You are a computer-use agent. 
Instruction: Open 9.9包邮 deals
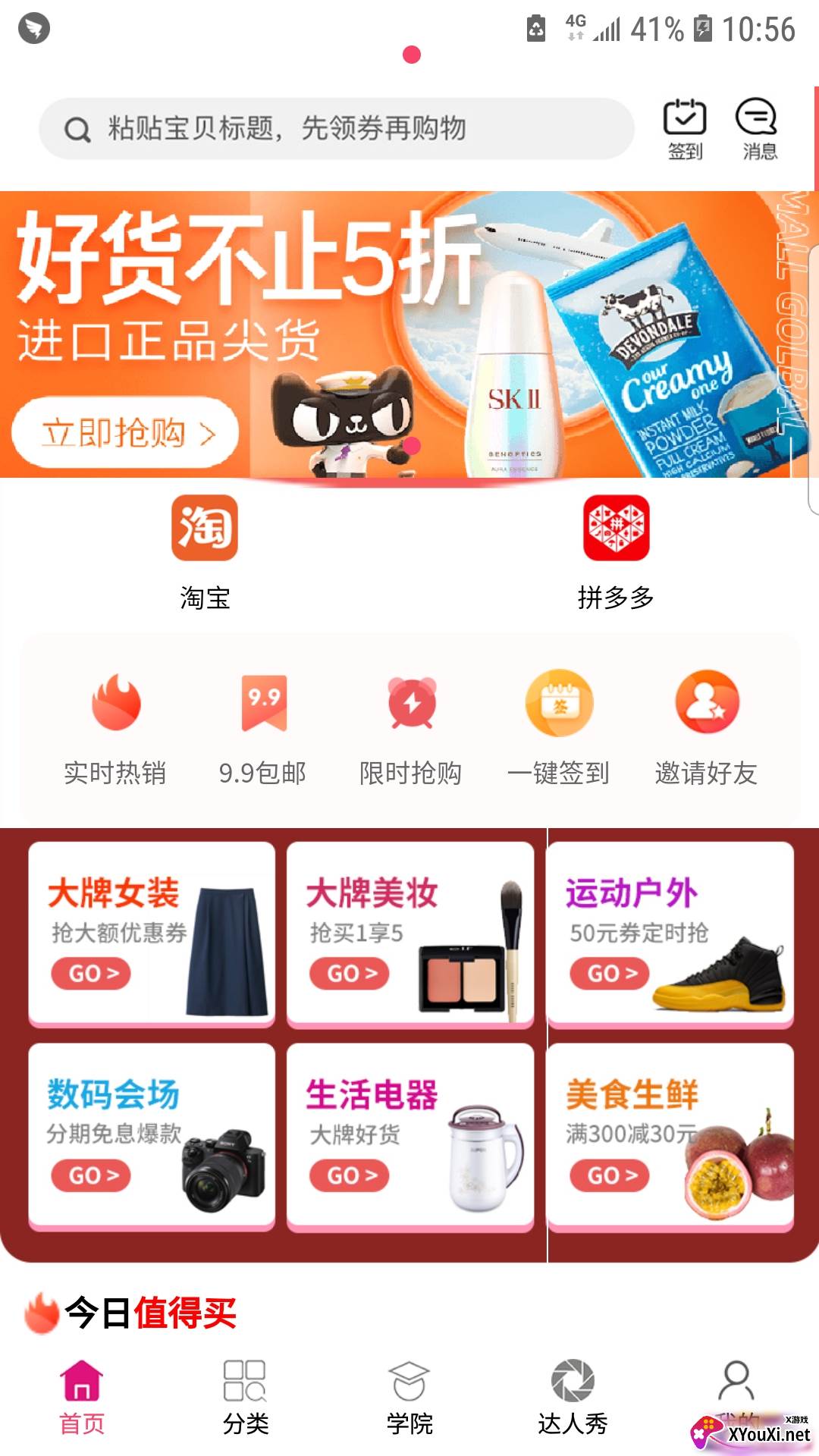263,730
